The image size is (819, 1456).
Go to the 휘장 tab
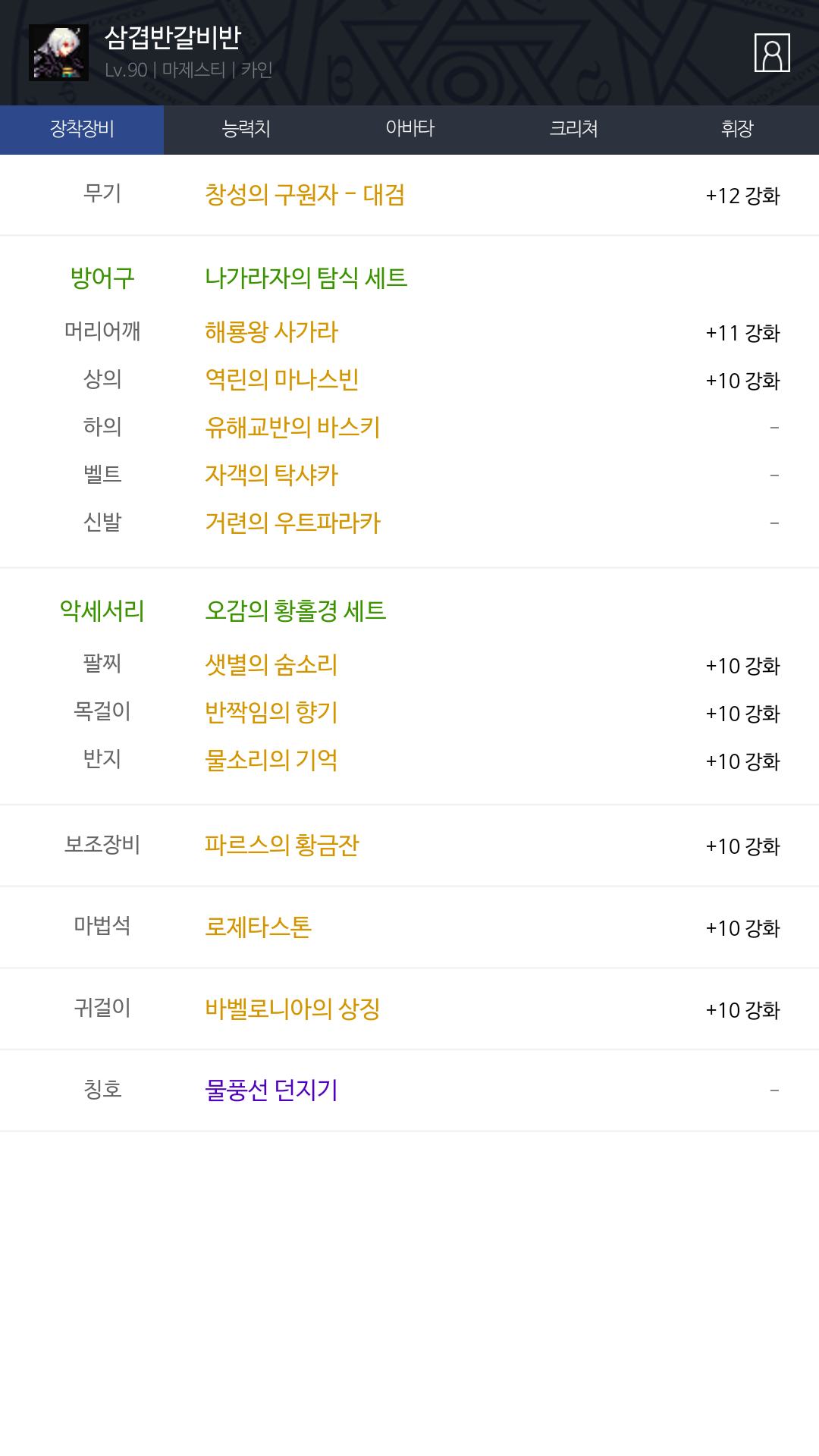pyautogui.click(x=737, y=130)
